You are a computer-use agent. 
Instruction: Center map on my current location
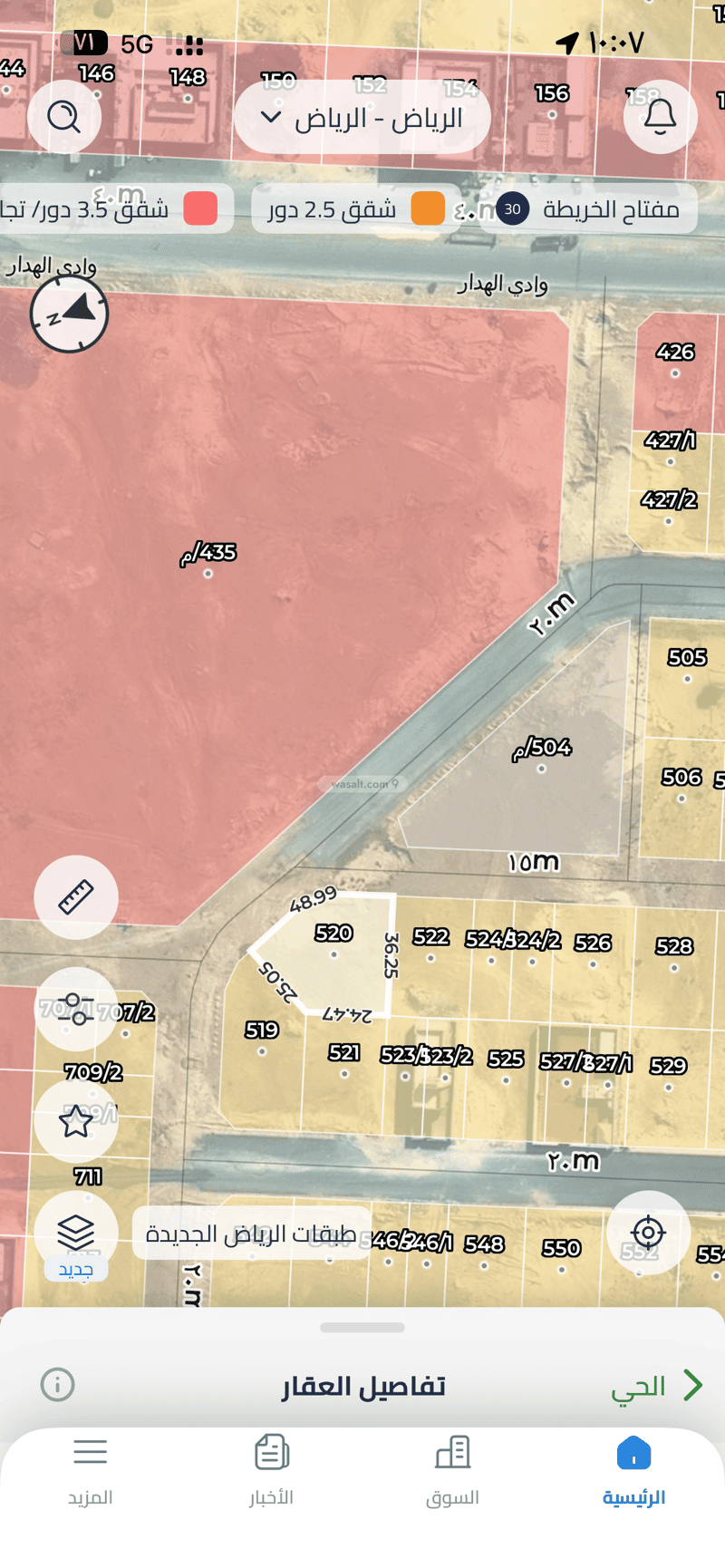pyautogui.click(x=649, y=1233)
